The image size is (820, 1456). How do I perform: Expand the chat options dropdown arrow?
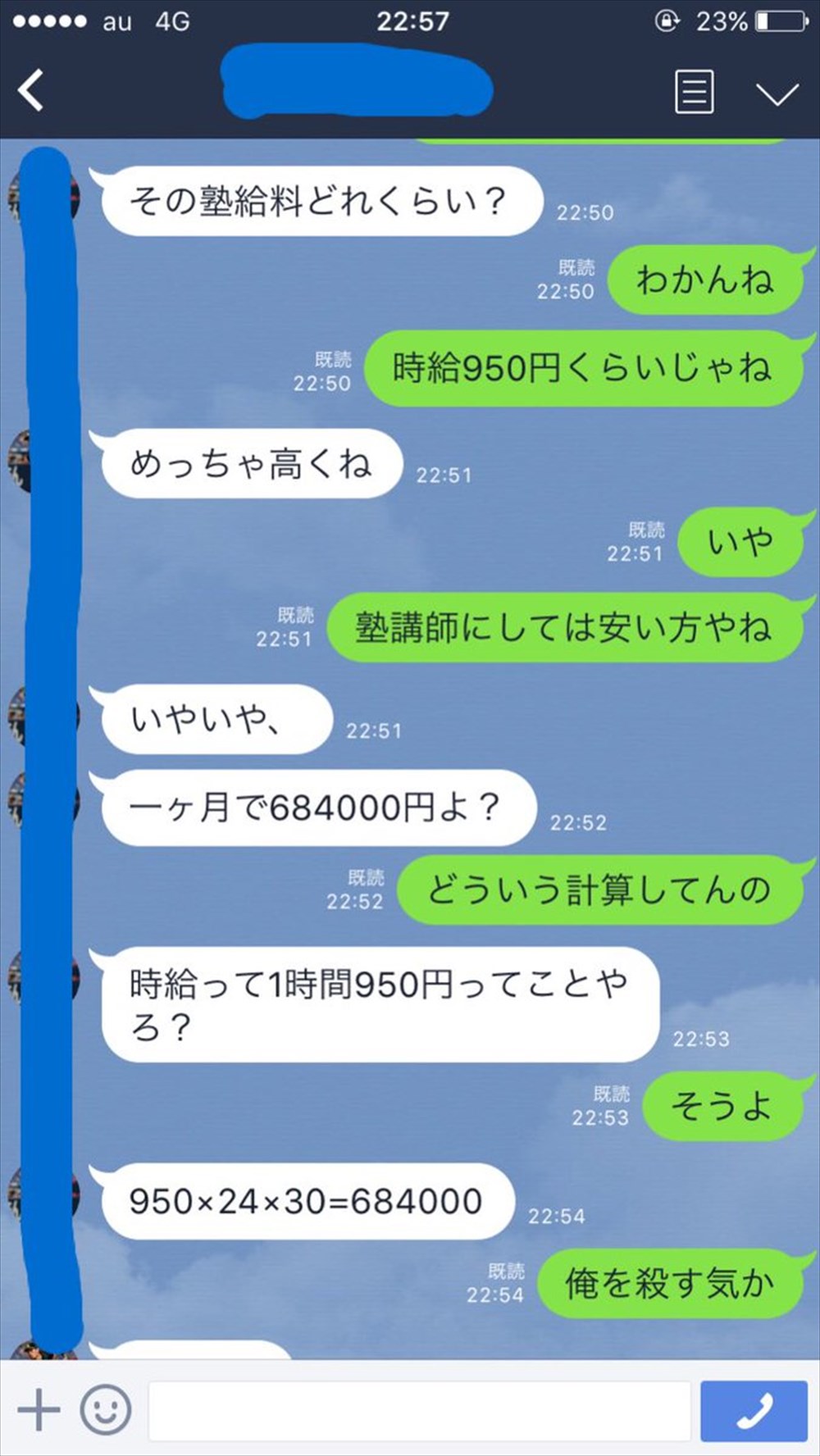[x=777, y=93]
